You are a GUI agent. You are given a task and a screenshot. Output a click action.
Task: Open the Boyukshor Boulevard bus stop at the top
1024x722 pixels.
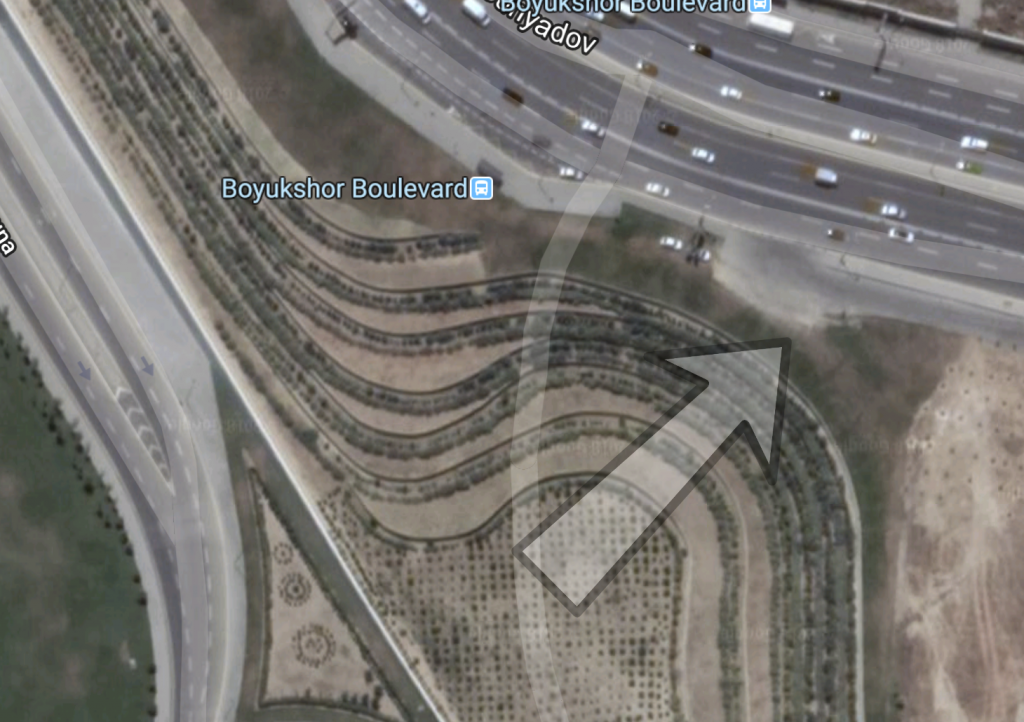761,5
